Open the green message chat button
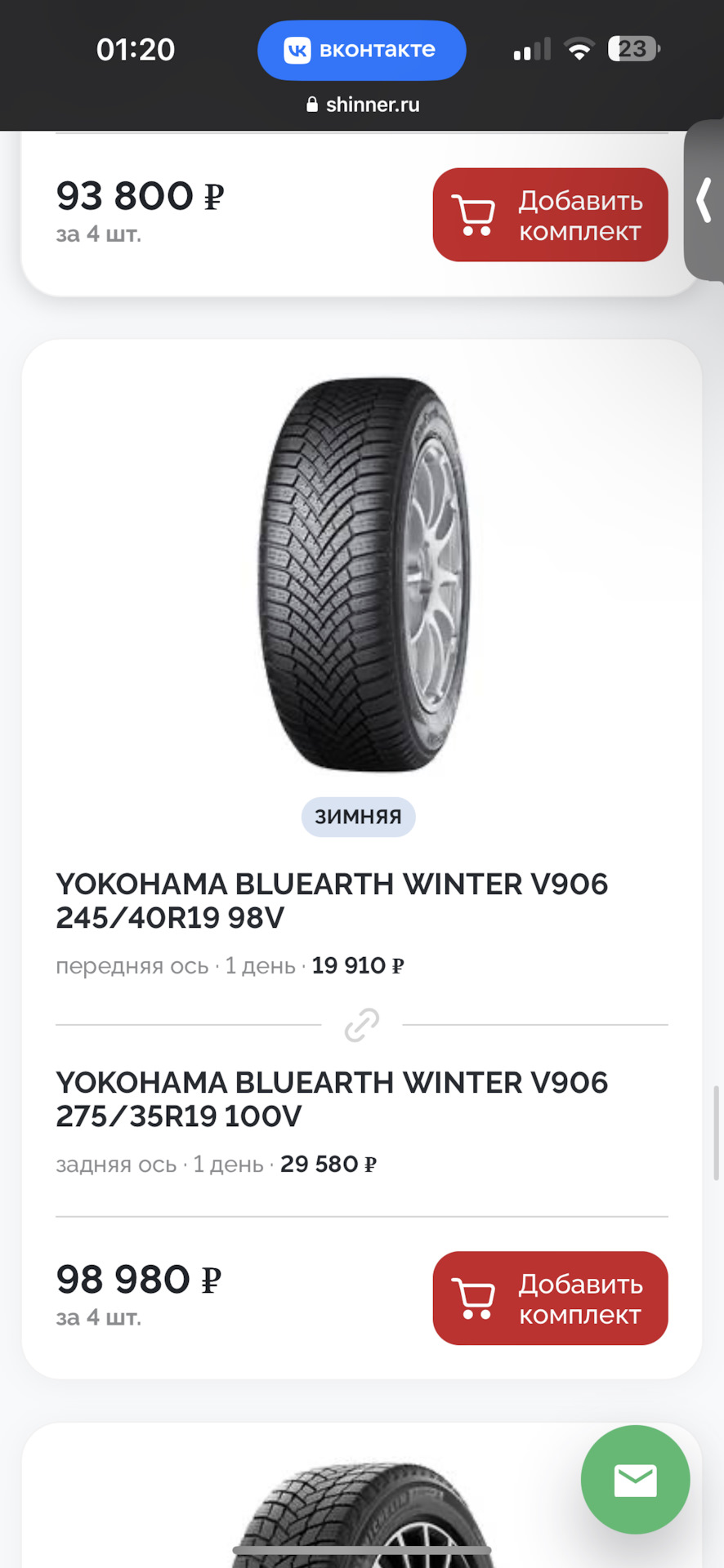This screenshot has height=1568, width=724. click(x=635, y=1479)
